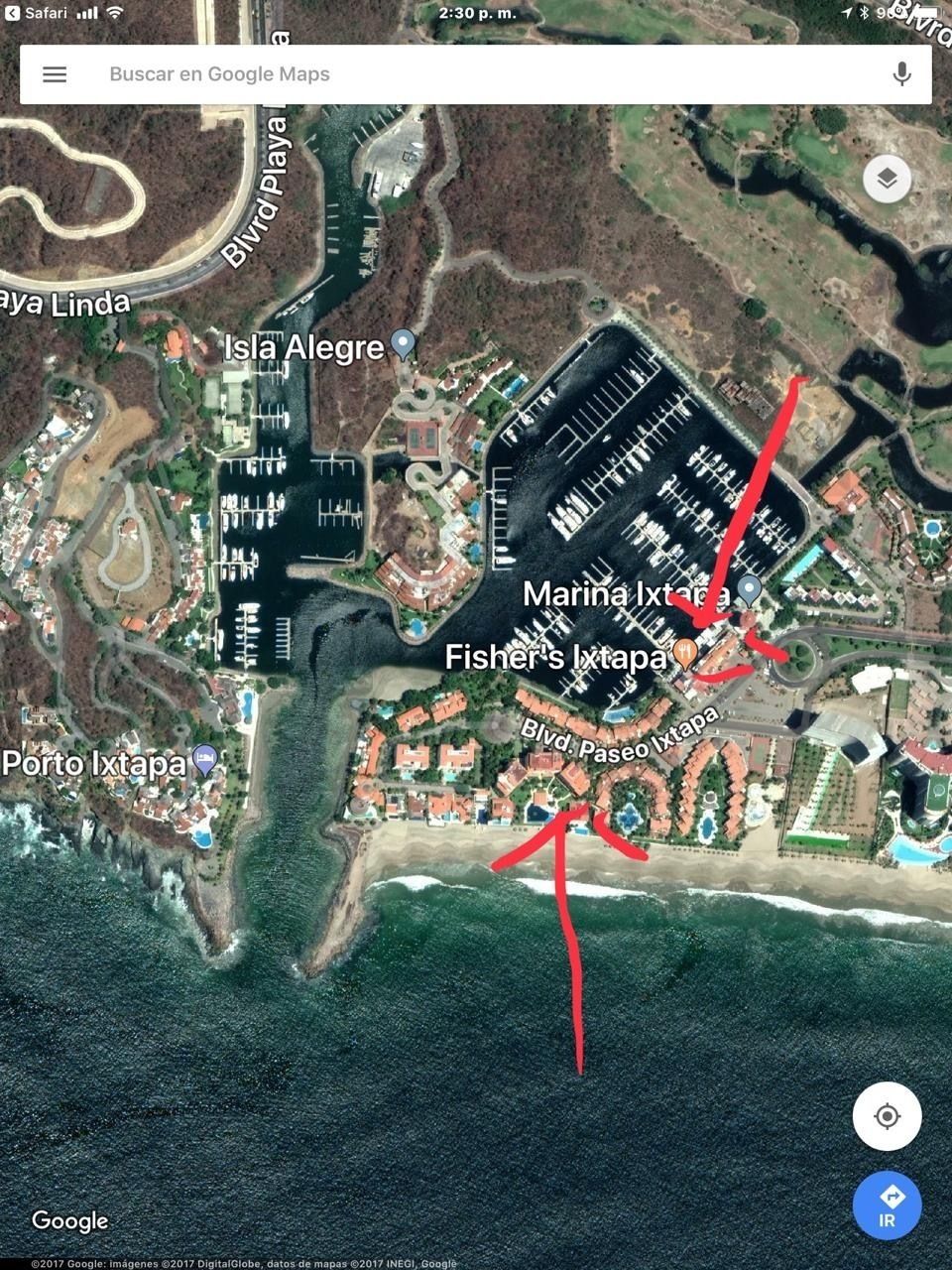The image size is (952, 1270).
Task: Tap the Buscar en Google Maps field
Action: [476, 74]
